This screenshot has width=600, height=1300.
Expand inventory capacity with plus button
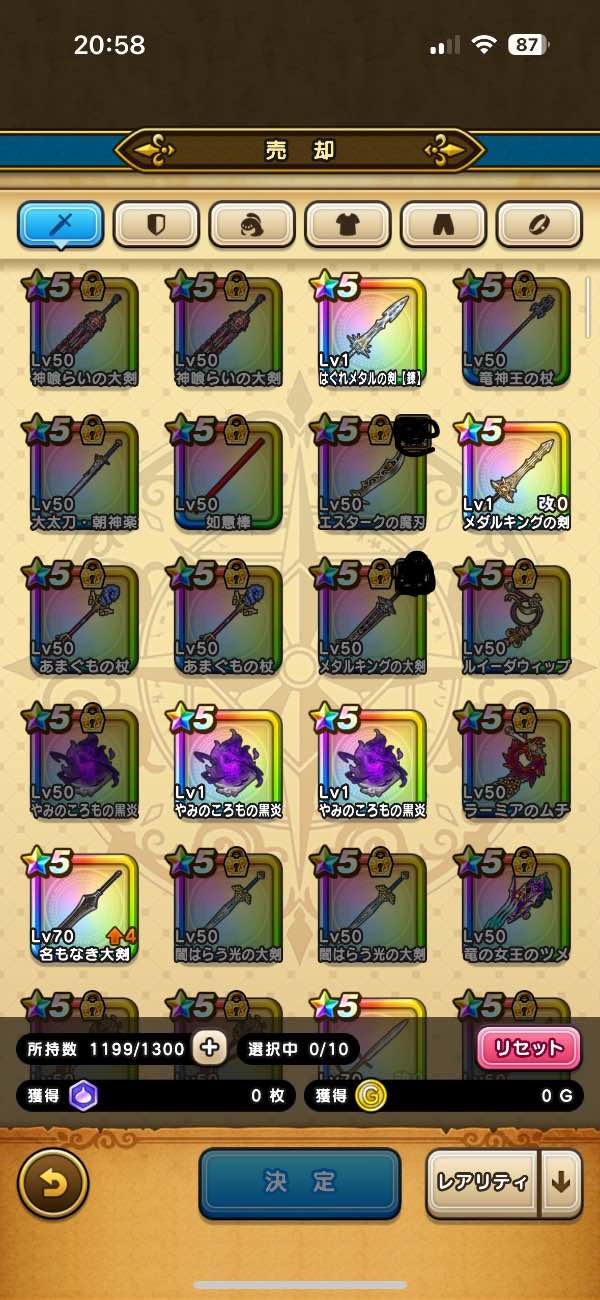click(x=210, y=1048)
